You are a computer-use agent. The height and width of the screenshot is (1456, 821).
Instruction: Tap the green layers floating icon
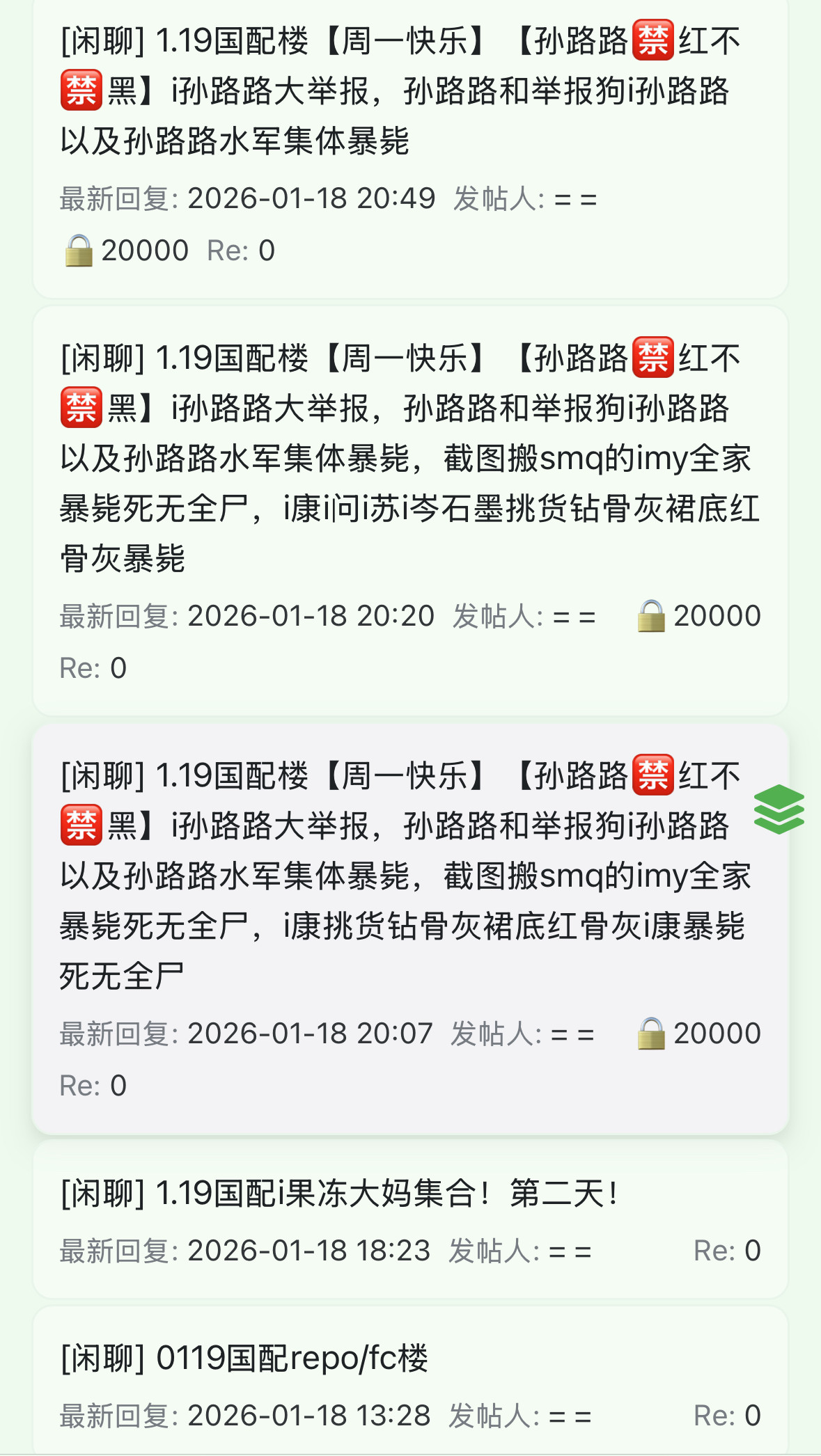pyautogui.click(x=779, y=809)
